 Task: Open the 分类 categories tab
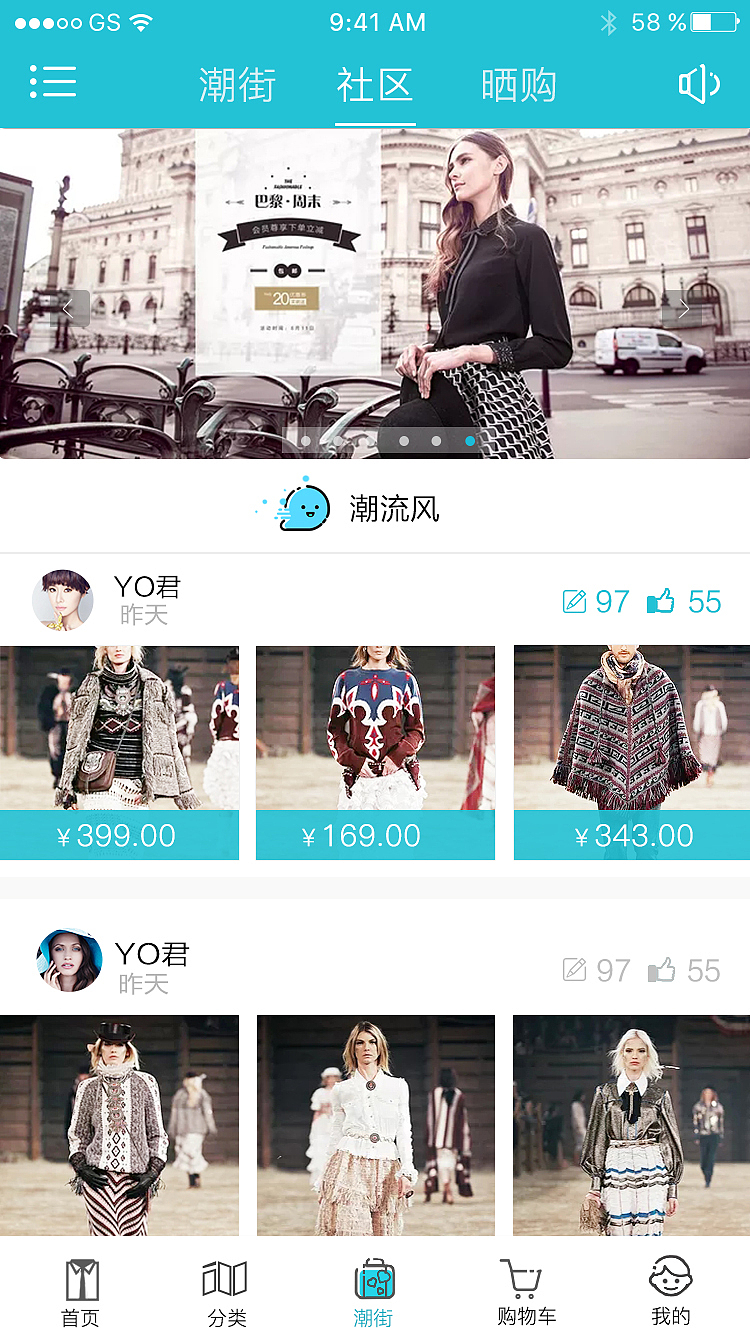pos(225,1292)
